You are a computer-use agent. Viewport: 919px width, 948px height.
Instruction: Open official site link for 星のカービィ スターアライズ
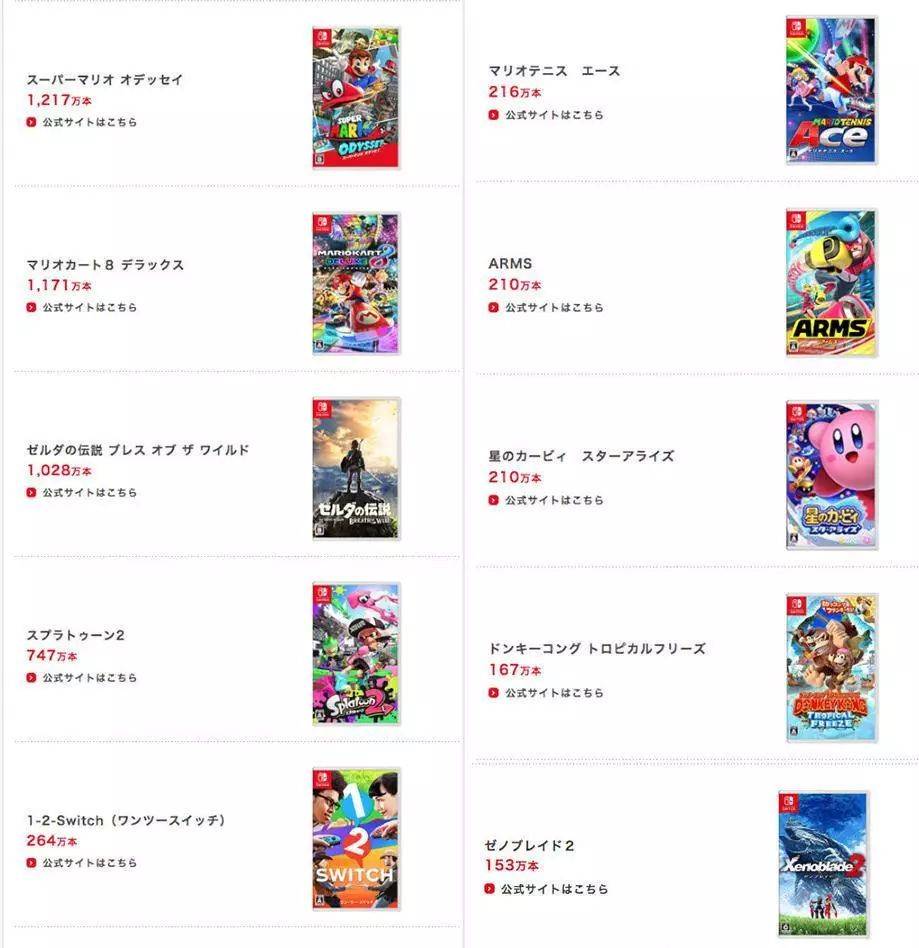pos(552,500)
